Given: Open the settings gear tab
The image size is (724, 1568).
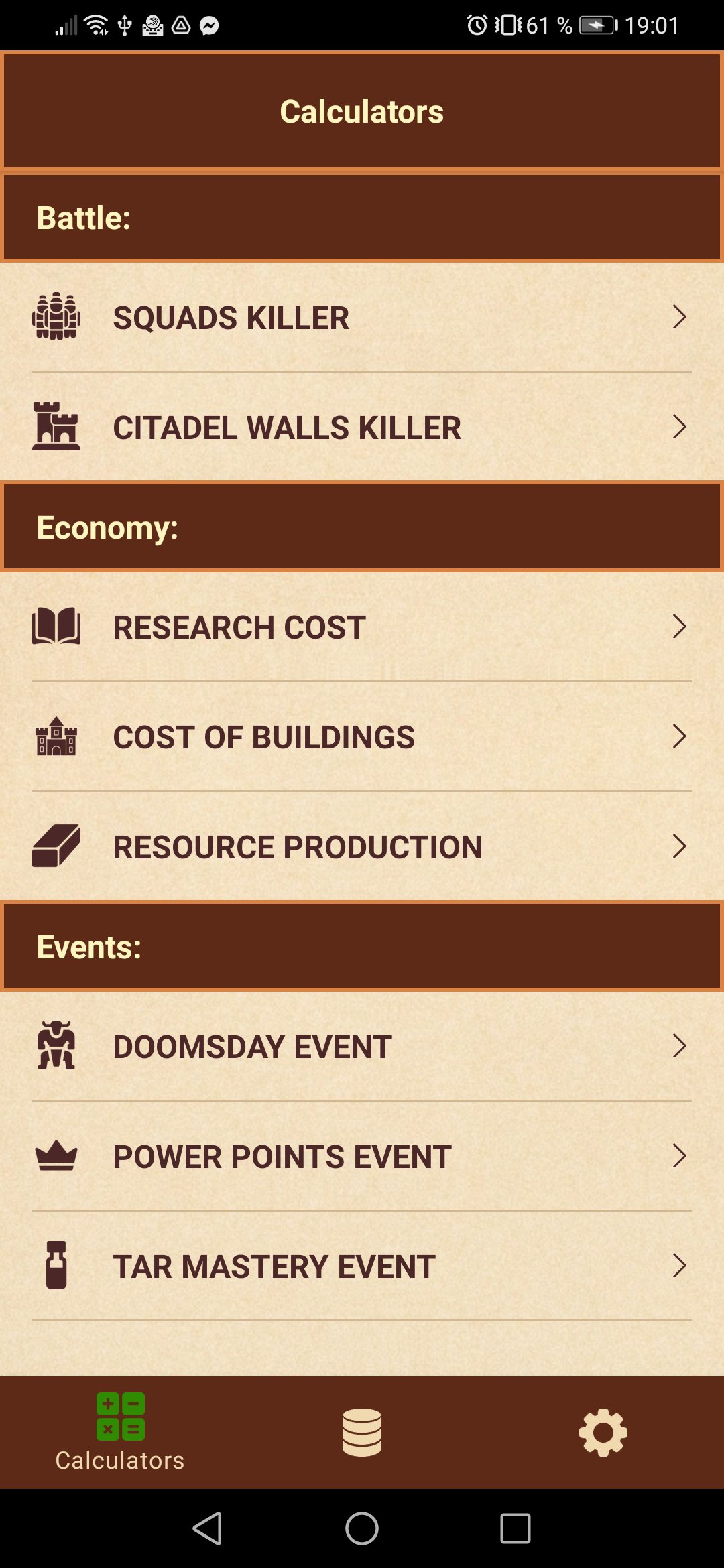Looking at the screenshot, I should pos(603,1433).
